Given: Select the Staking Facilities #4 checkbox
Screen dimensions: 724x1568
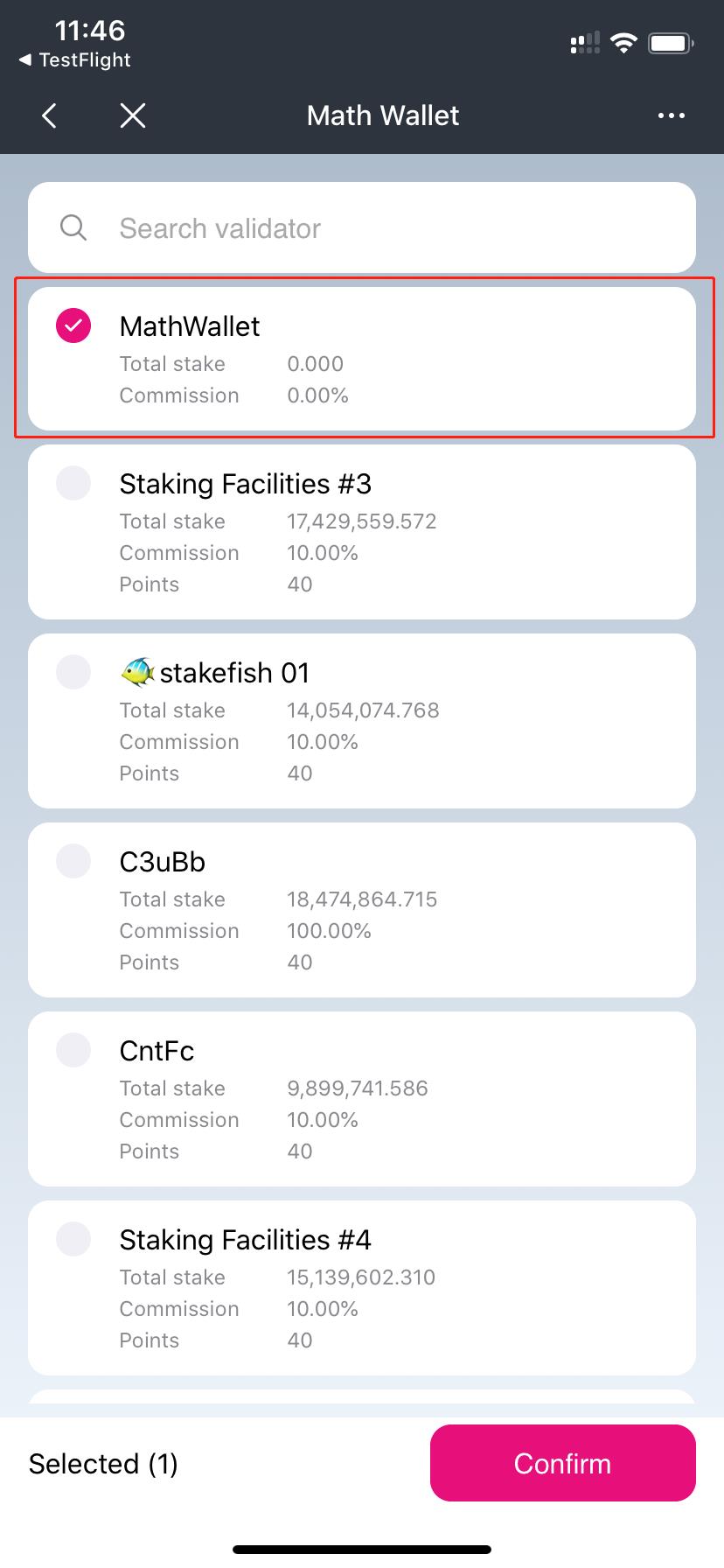Looking at the screenshot, I should (73, 1239).
